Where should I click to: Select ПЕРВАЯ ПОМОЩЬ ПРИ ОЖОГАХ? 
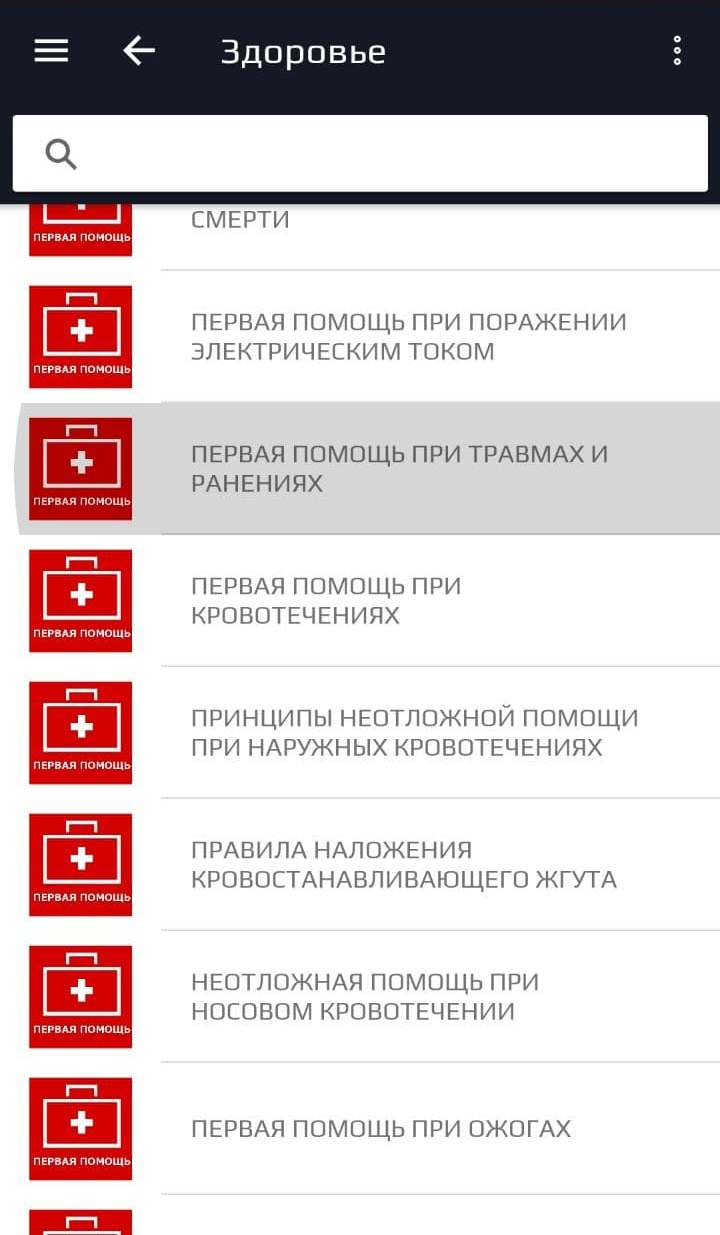tap(360, 1129)
